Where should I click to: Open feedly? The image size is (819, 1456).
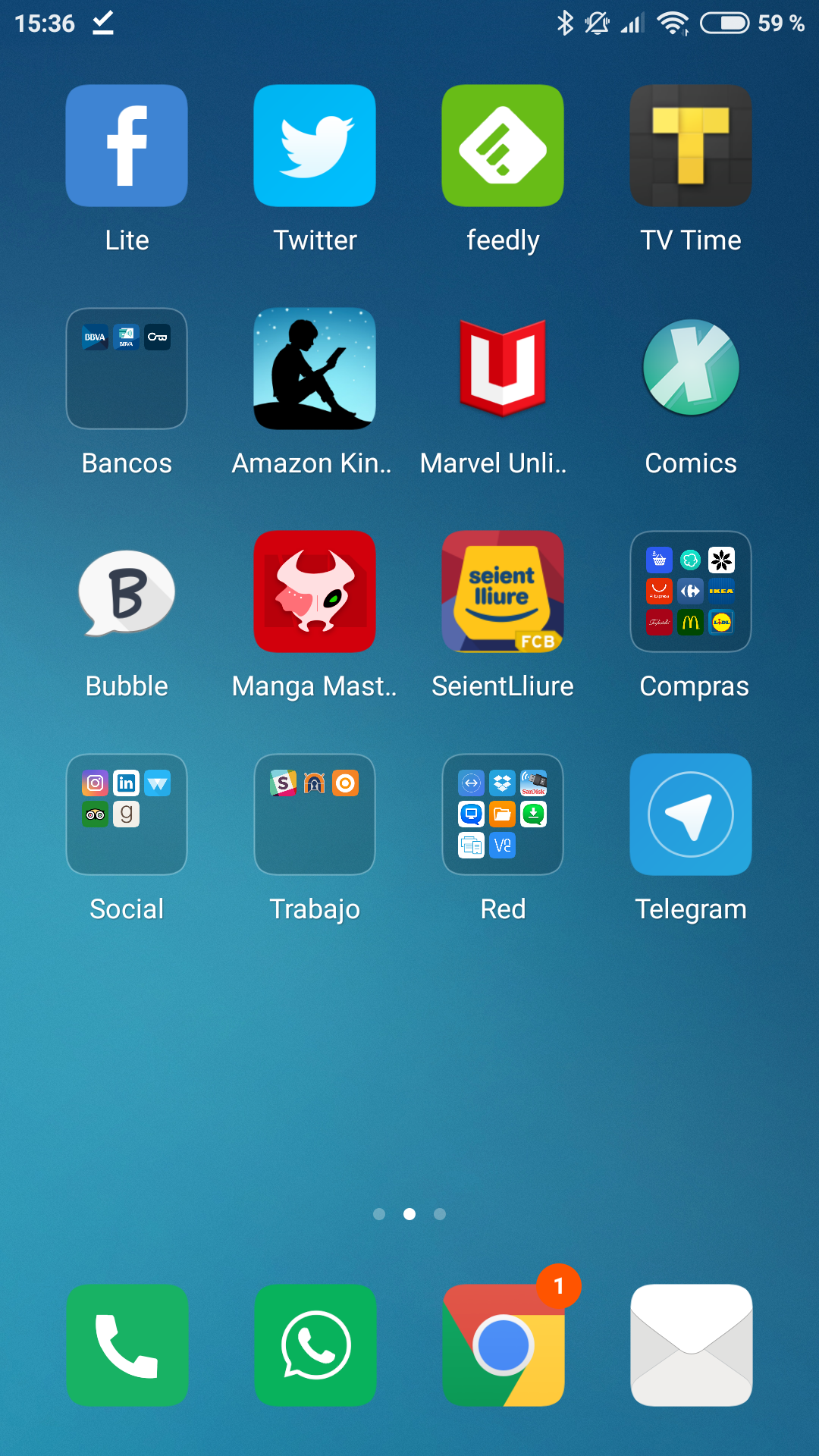pyautogui.click(x=503, y=146)
